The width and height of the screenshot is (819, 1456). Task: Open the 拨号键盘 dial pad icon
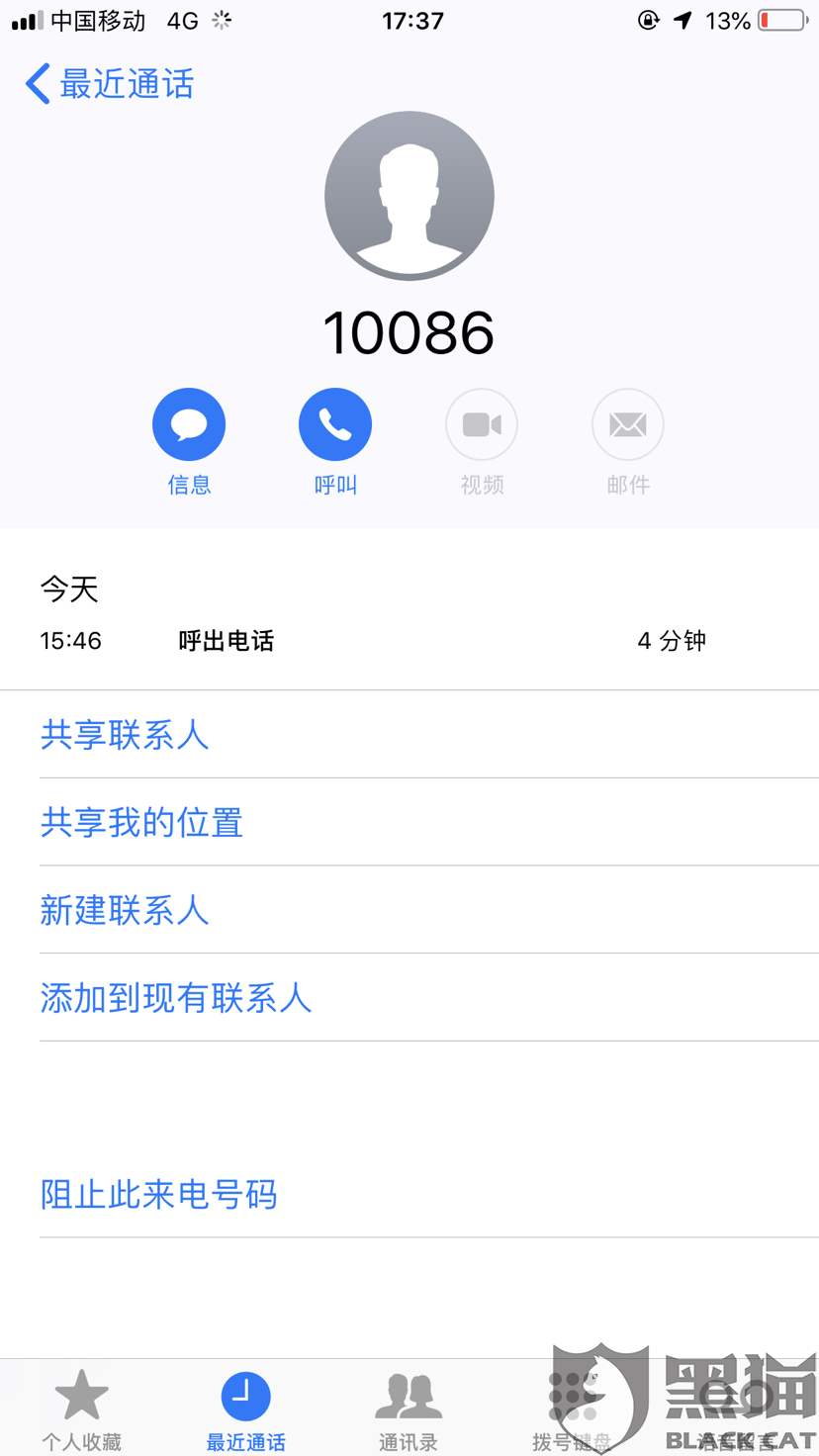(573, 1395)
